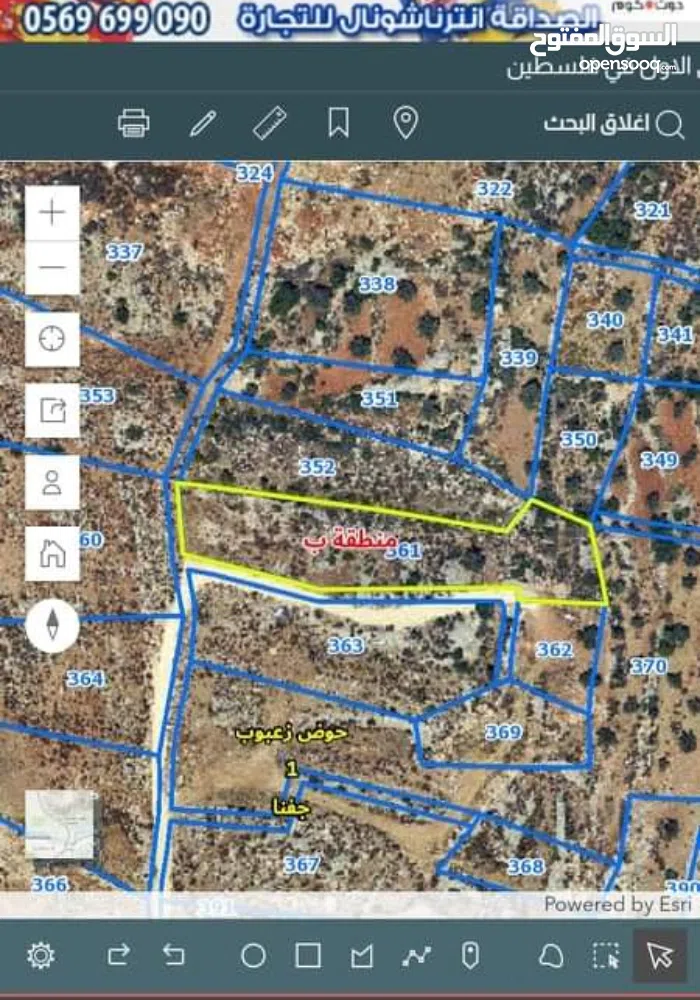Zoom out with the minus button
Image resolution: width=700 pixels, height=1000 pixels.
(x=52, y=267)
